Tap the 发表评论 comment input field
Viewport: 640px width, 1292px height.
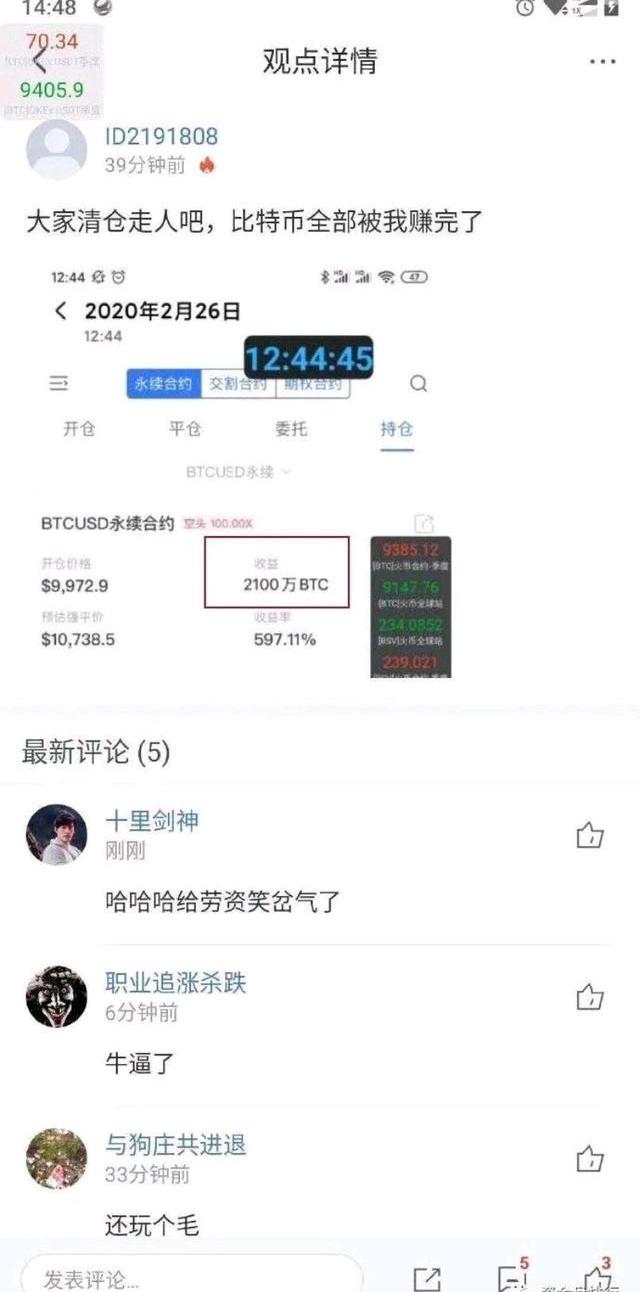click(x=190, y=1277)
